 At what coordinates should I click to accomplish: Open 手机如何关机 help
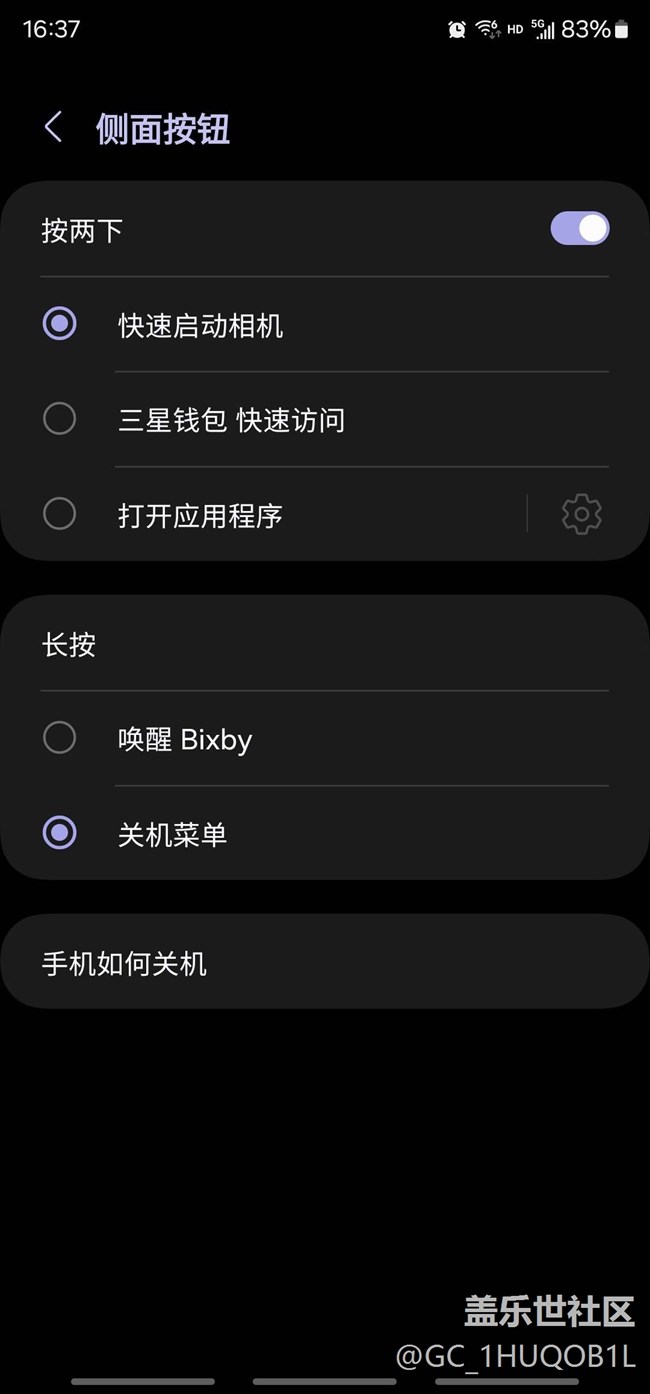(x=324, y=963)
